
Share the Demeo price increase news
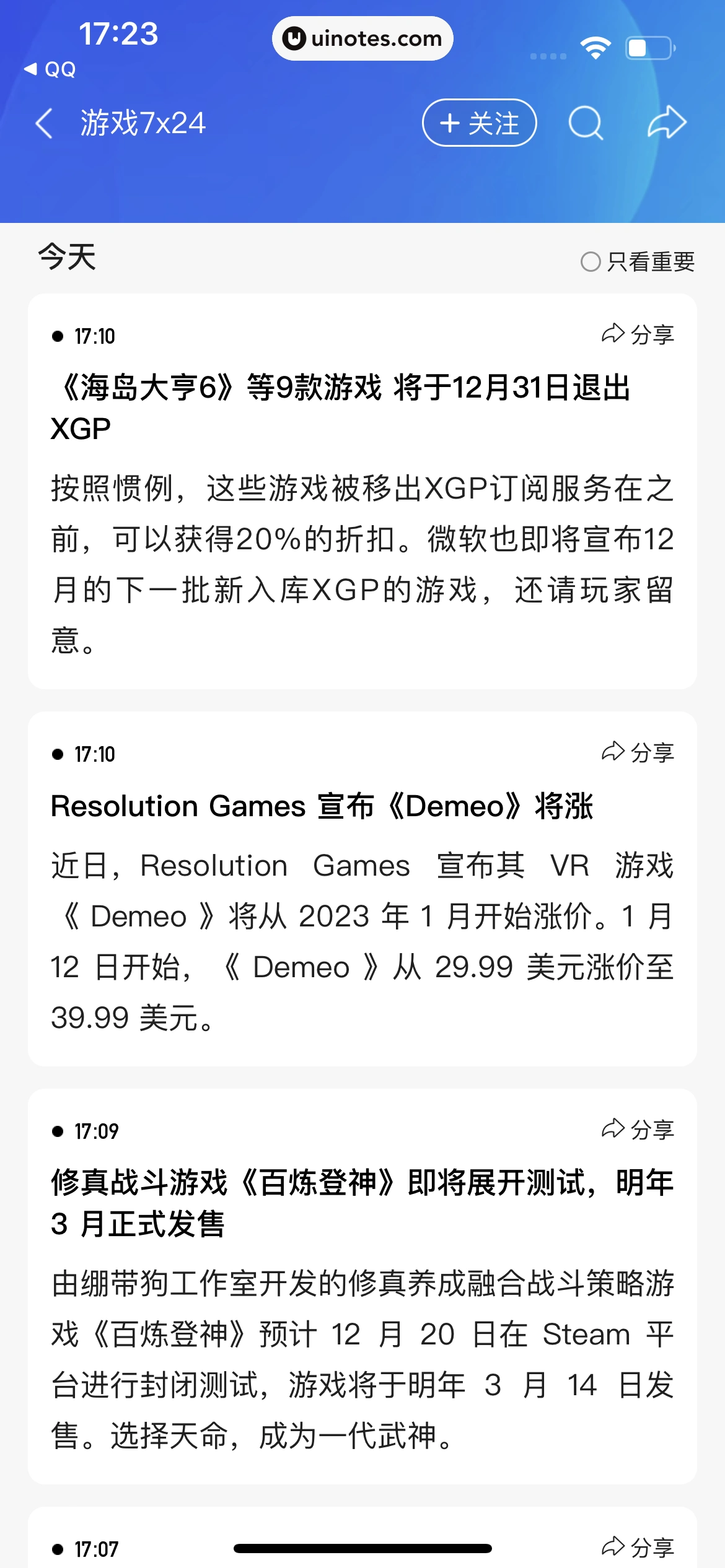tap(638, 752)
